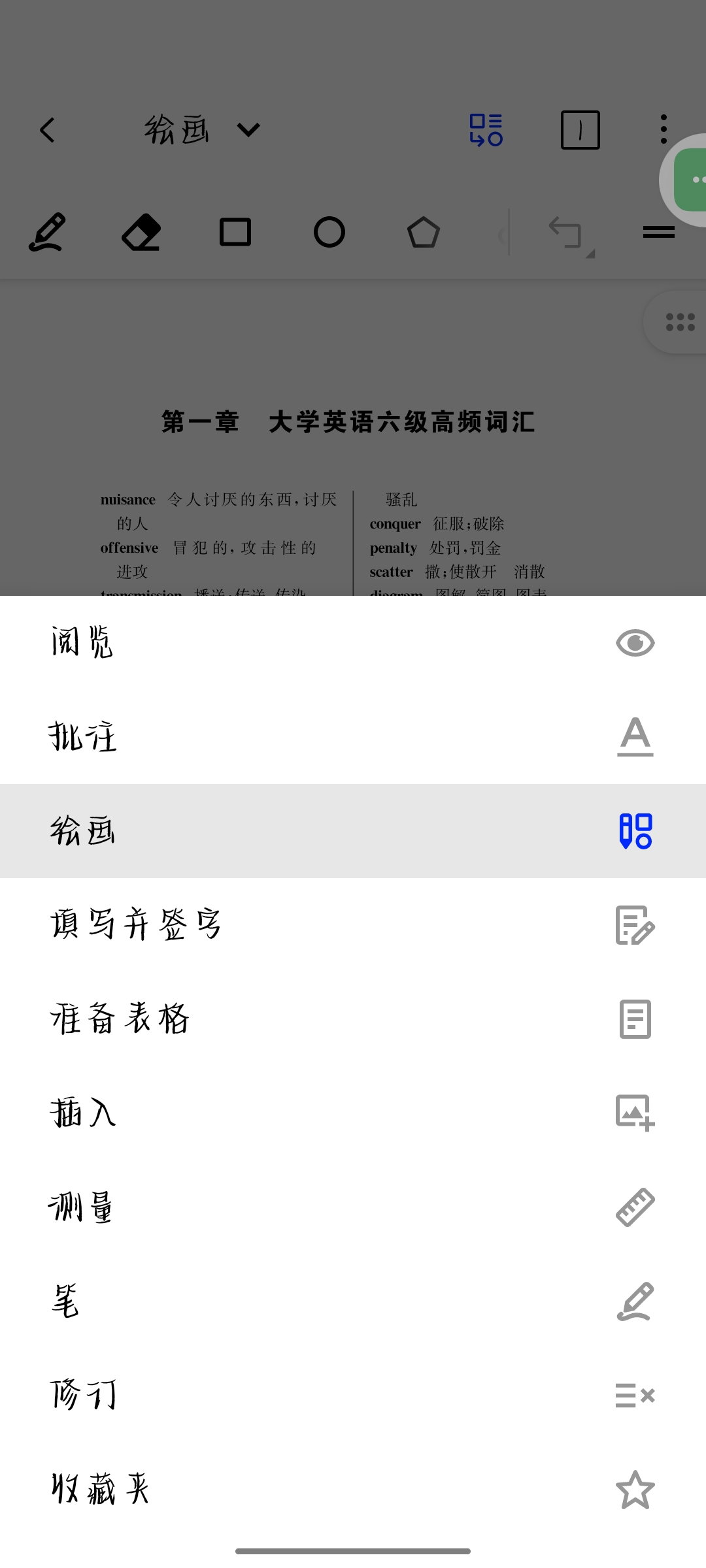This screenshot has height=1568, width=706.
Task: Select the circle shape tool
Action: pyautogui.click(x=330, y=233)
